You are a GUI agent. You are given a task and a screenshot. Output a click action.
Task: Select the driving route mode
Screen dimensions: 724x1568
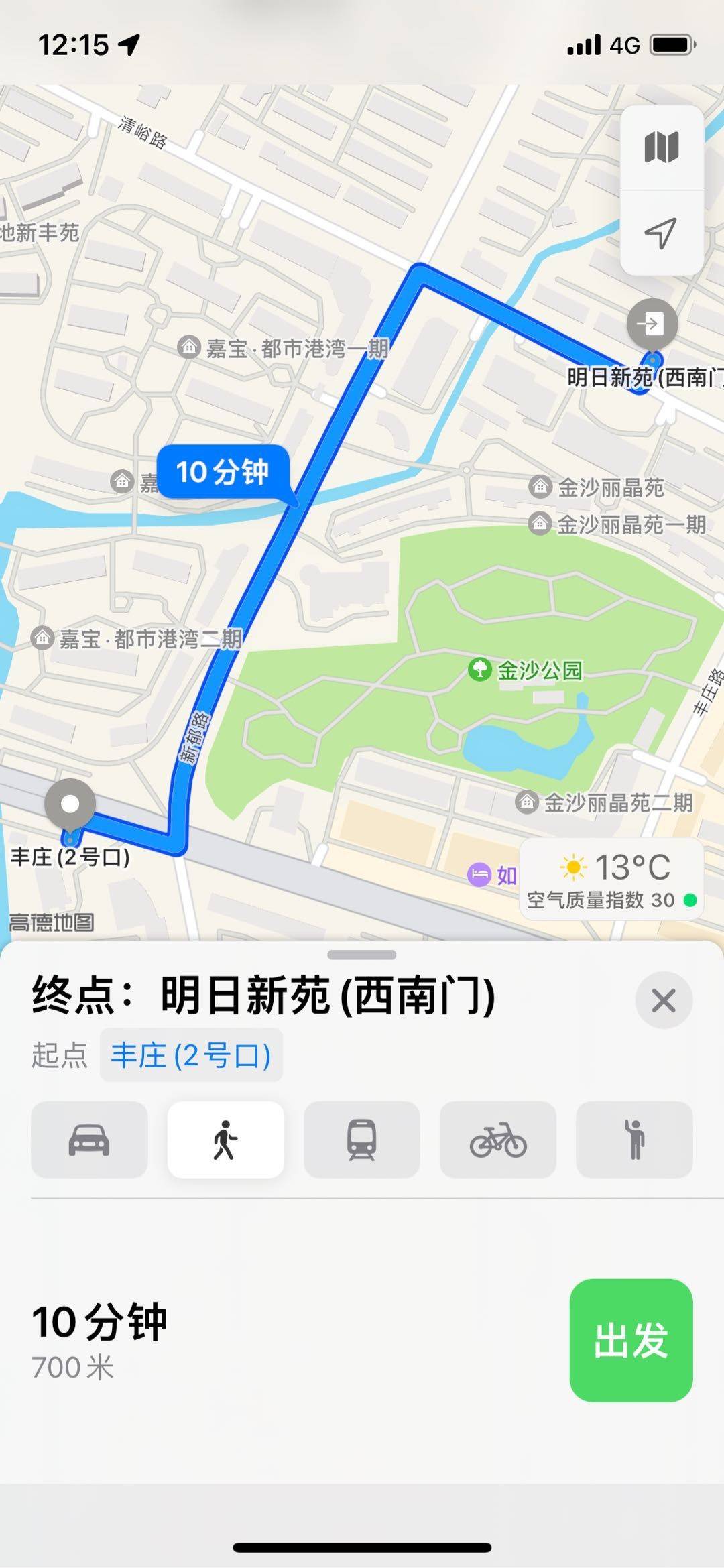89,1140
